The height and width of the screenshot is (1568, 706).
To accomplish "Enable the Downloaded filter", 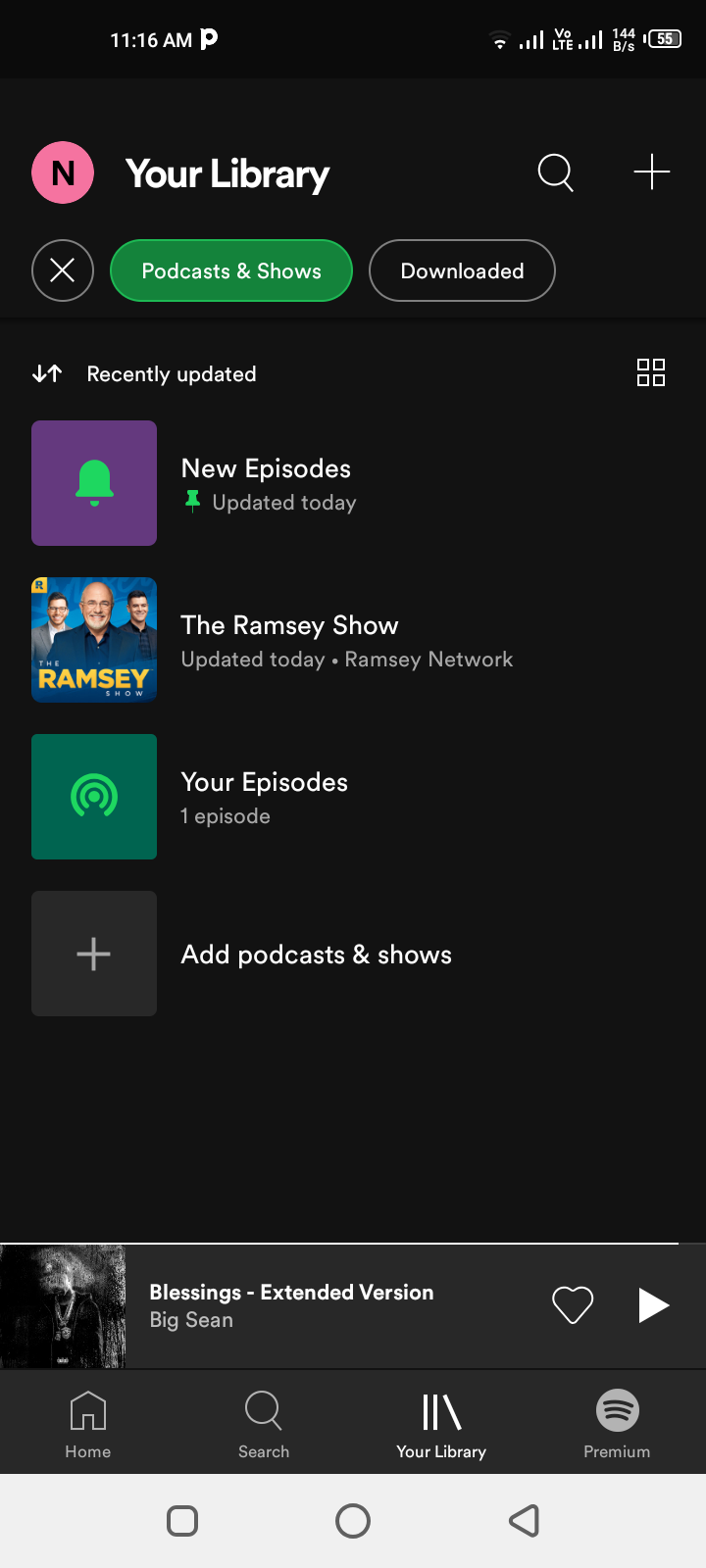I will click(461, 270).
